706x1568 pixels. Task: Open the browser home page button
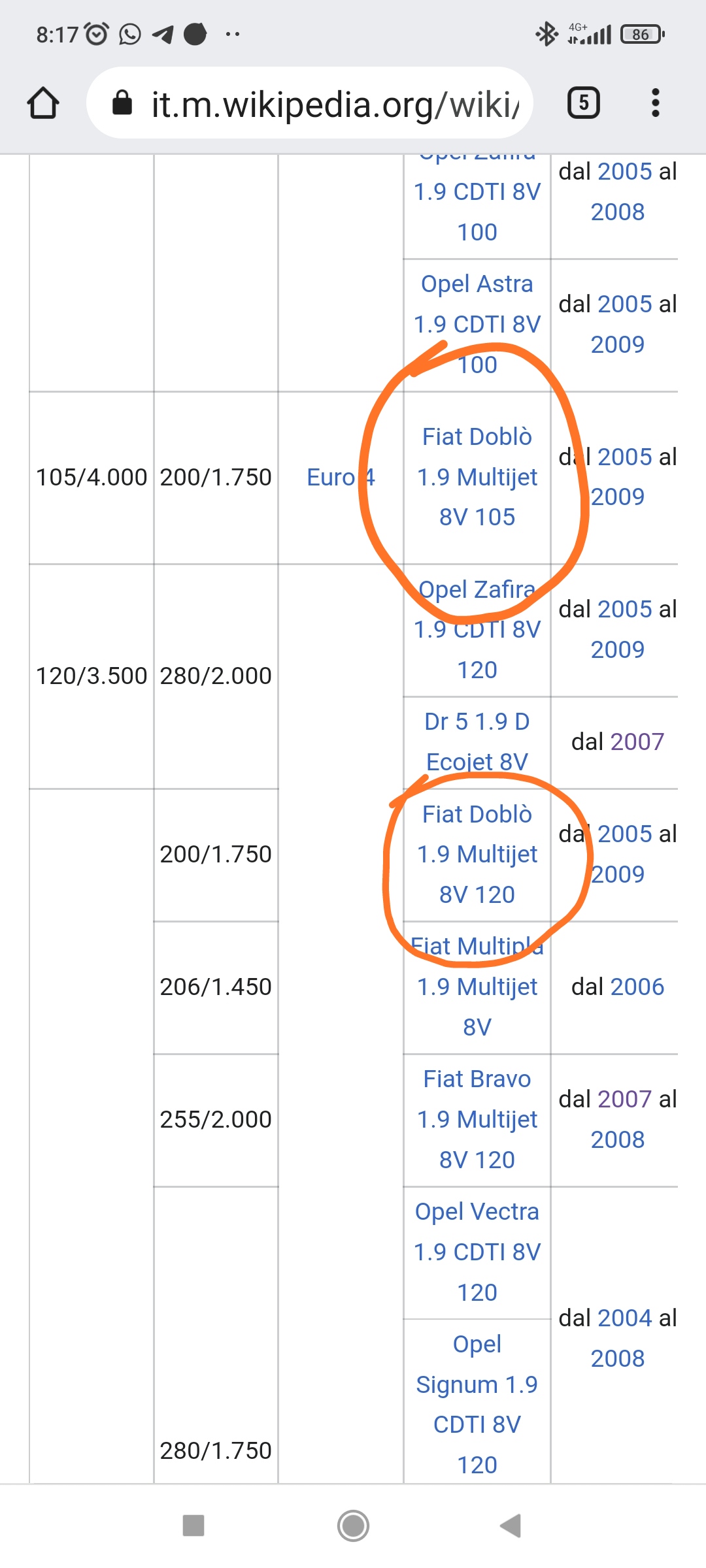[x=43, y=103]
